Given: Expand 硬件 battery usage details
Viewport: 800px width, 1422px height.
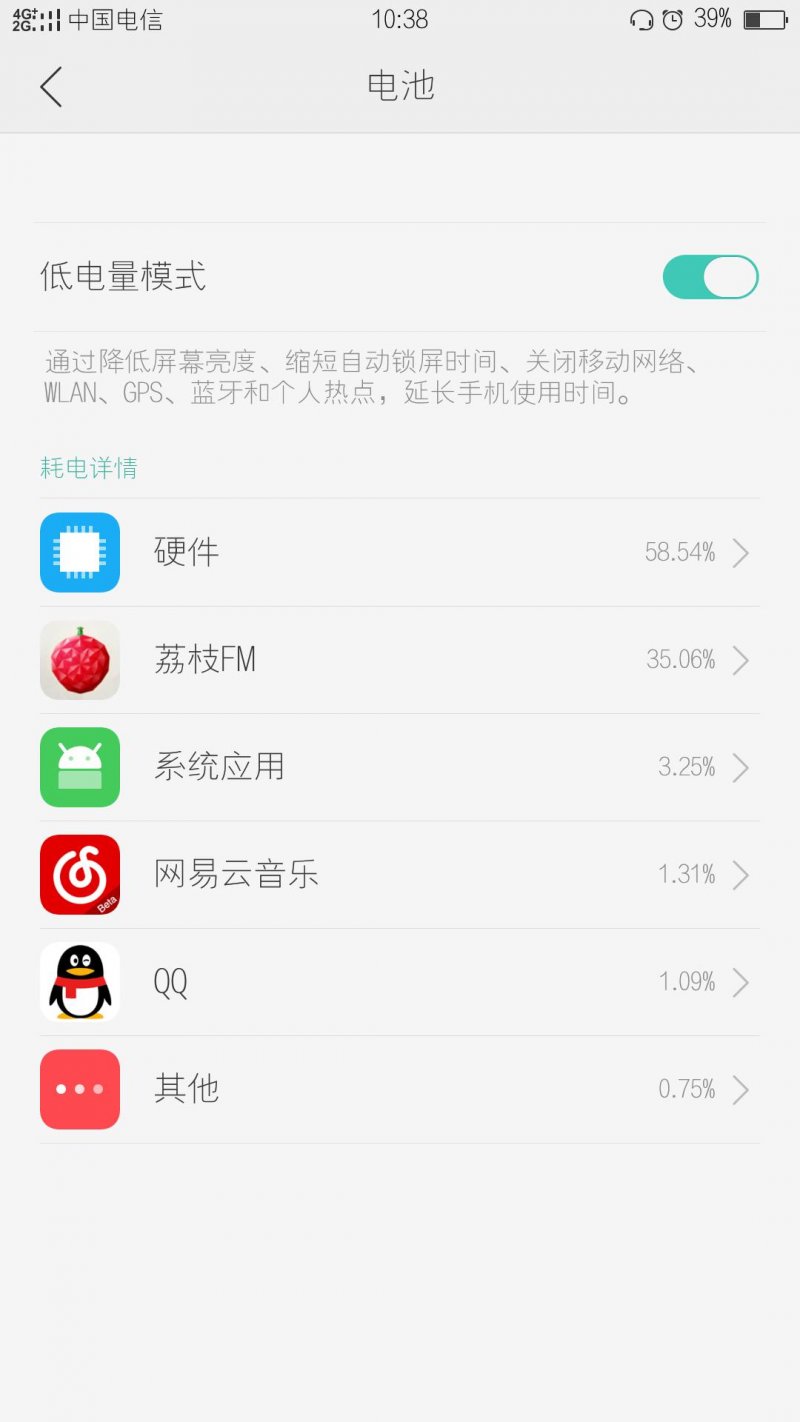Looking at the screenshot, I should [740, 552].
